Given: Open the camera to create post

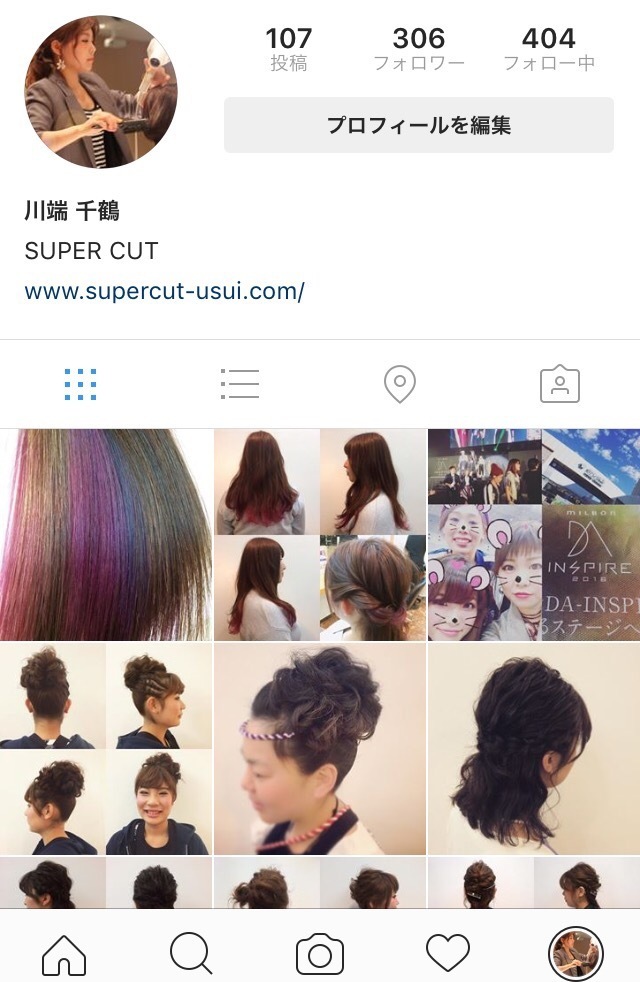Looking at the screenshot, I should point(320,954).
